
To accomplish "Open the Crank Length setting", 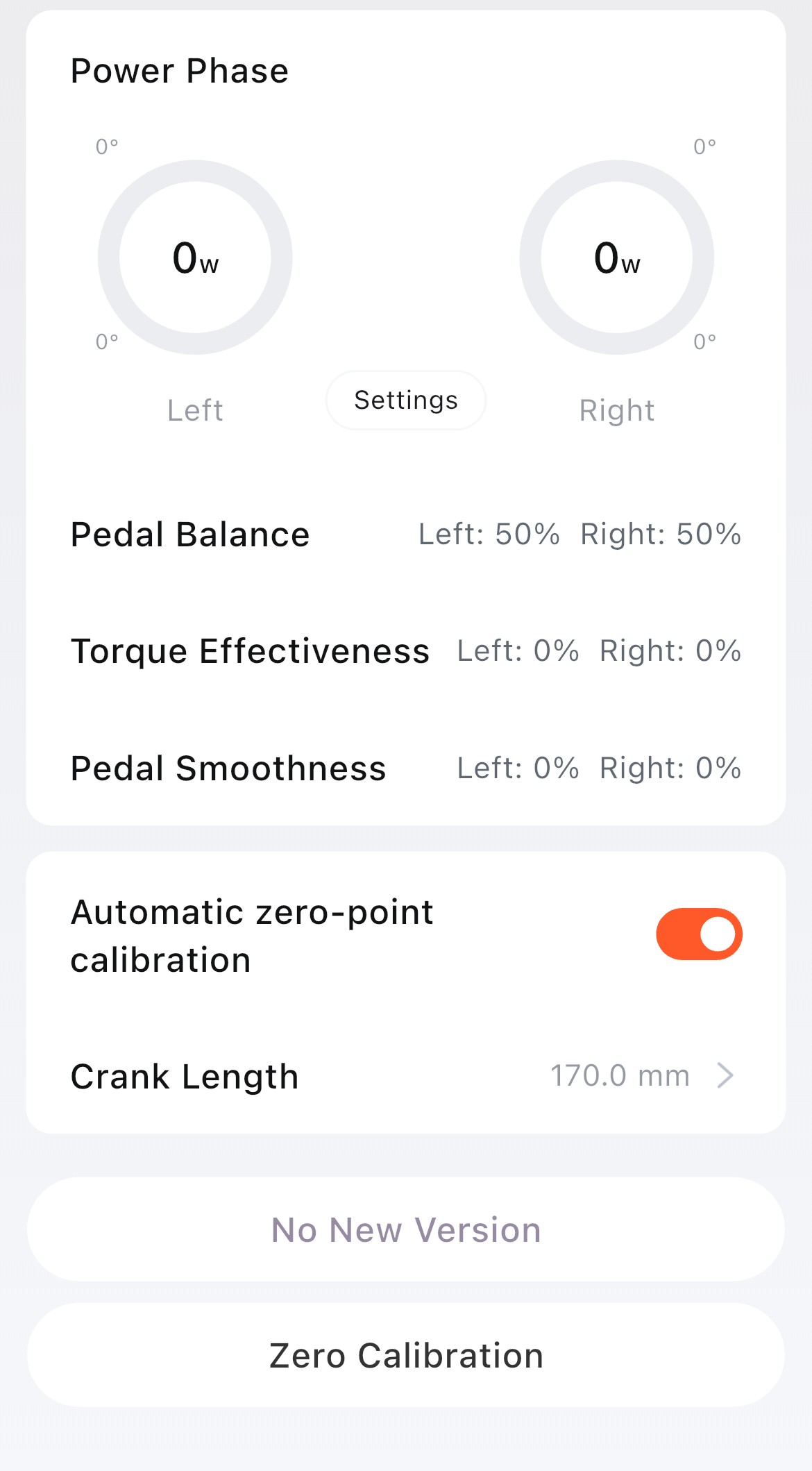I will (406, 1076).
